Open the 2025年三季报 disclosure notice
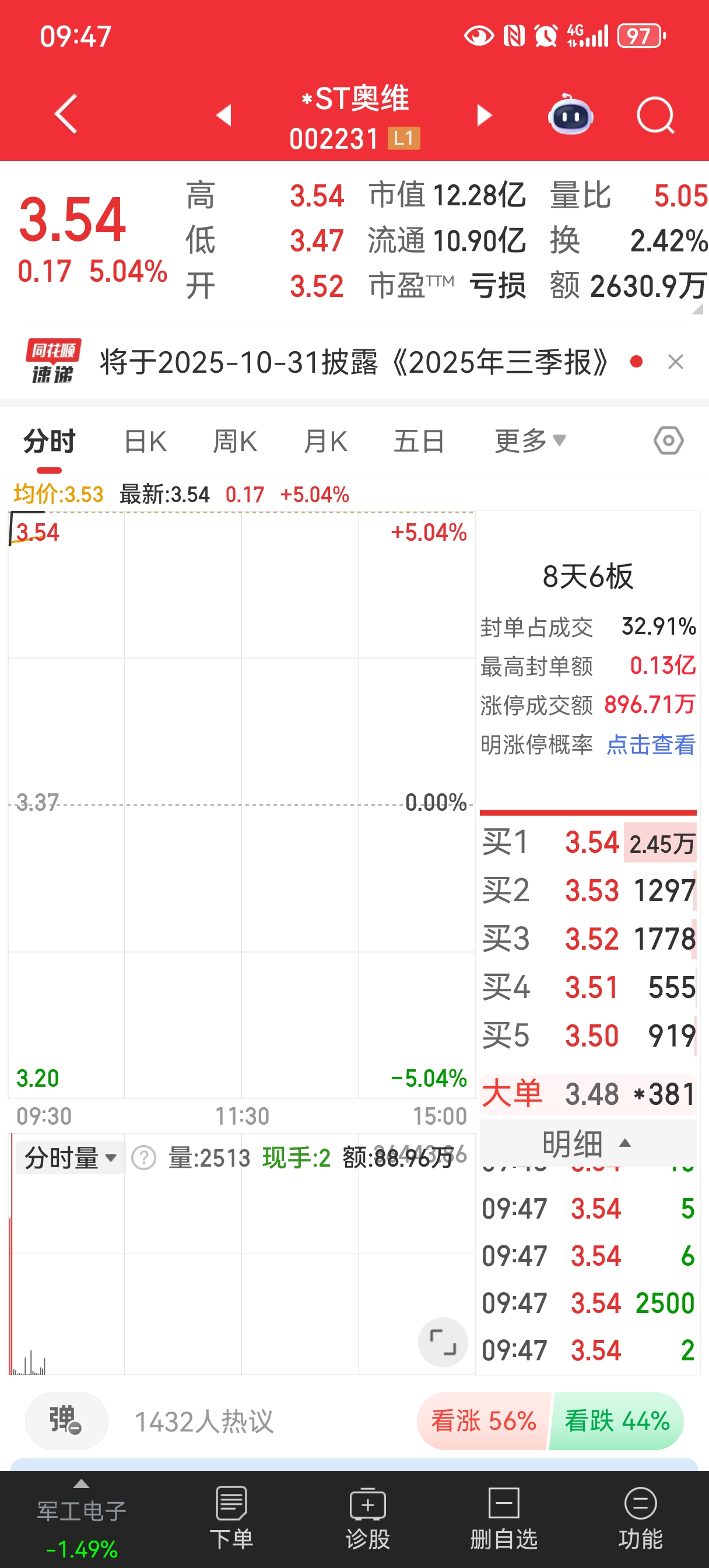This screenshot has width=709, height=1568. tap(353, 363)
